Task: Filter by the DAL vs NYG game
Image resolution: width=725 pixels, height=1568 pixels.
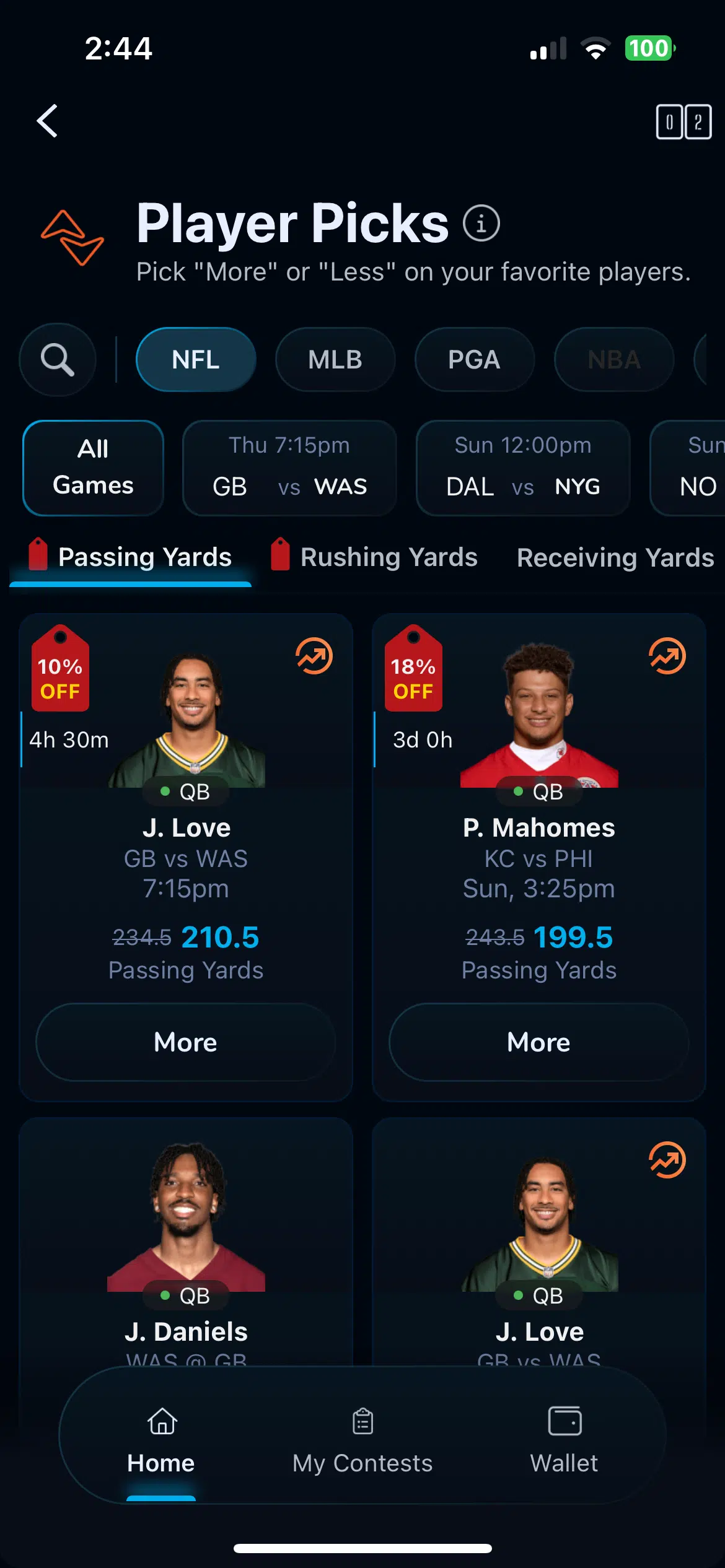Action: (523, 468)
